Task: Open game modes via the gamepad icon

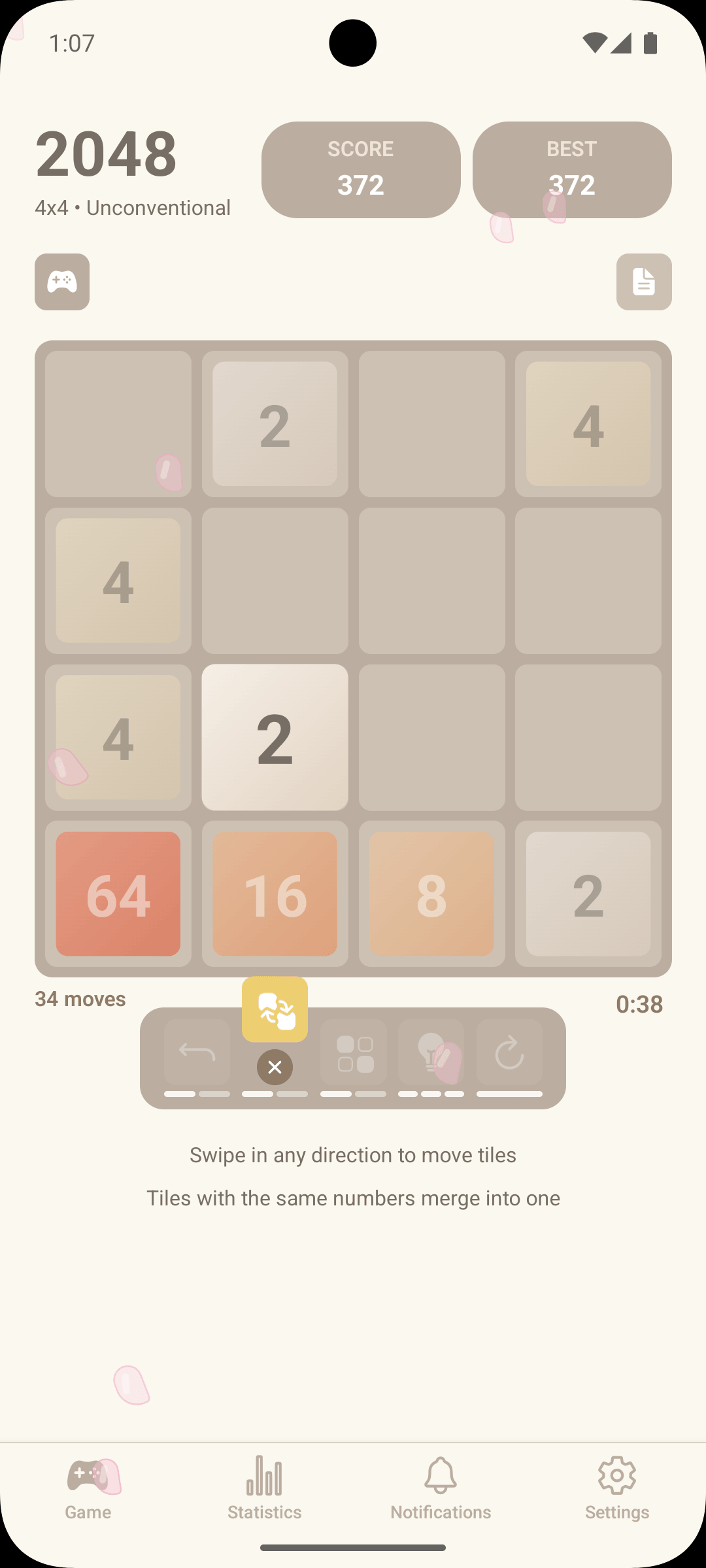Action: coord(62,282)
